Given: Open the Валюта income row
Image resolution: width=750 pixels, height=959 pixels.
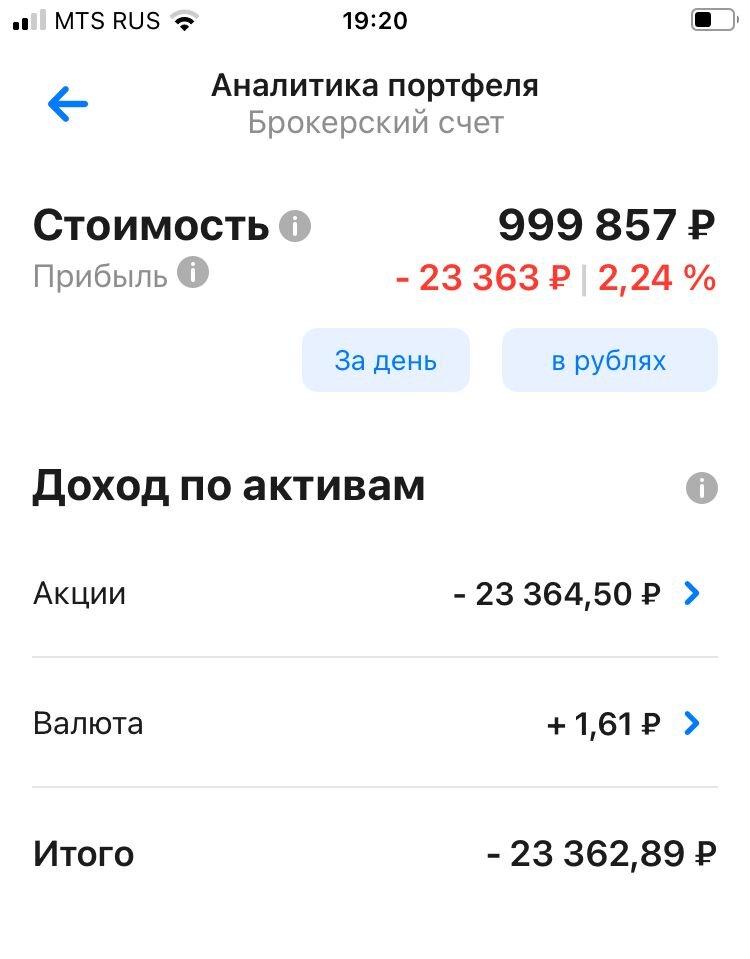Looking at the screenshot, I should 375,723.
